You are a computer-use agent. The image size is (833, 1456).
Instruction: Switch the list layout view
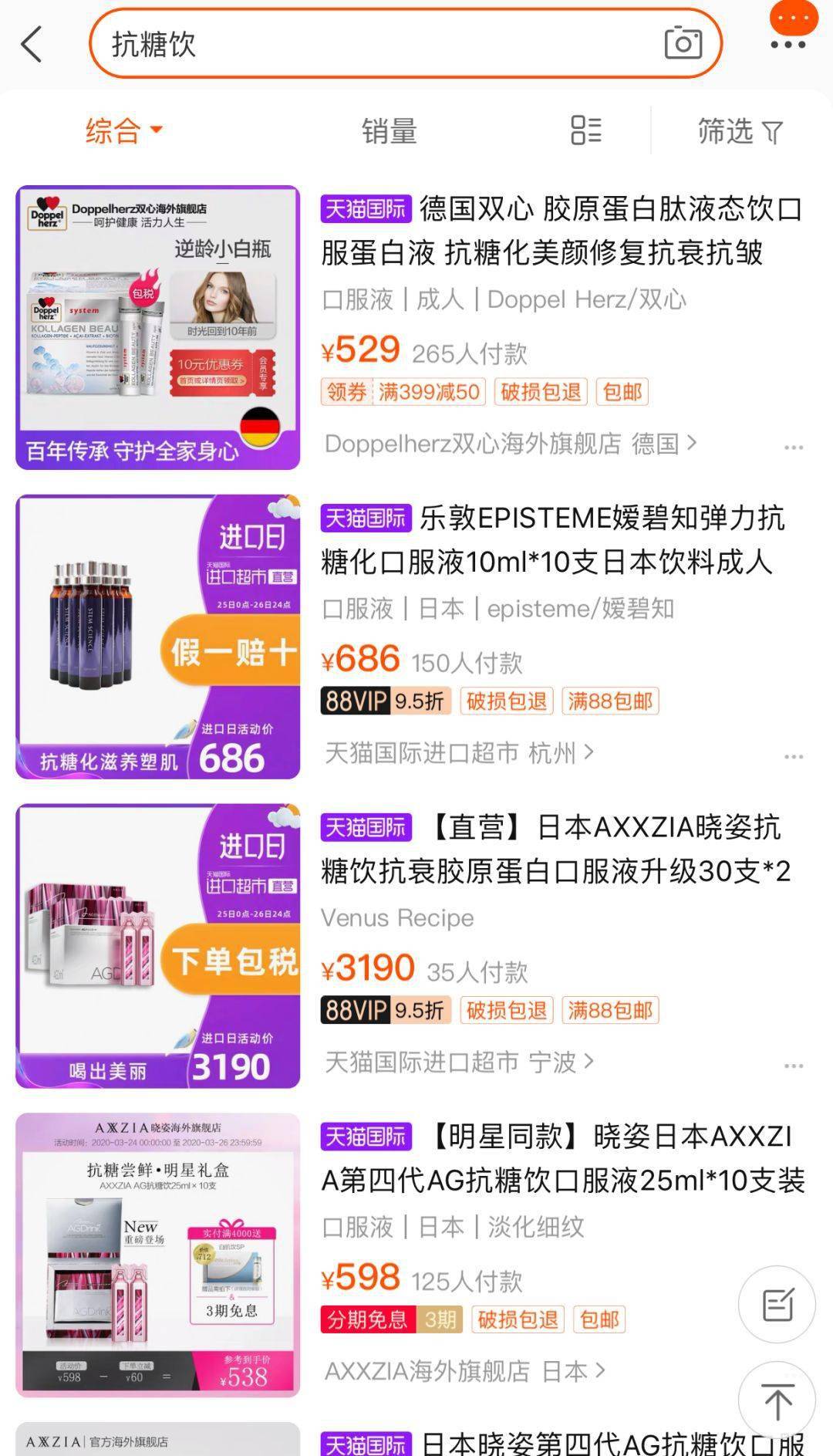pyautogui.click(x=585, y=130)
